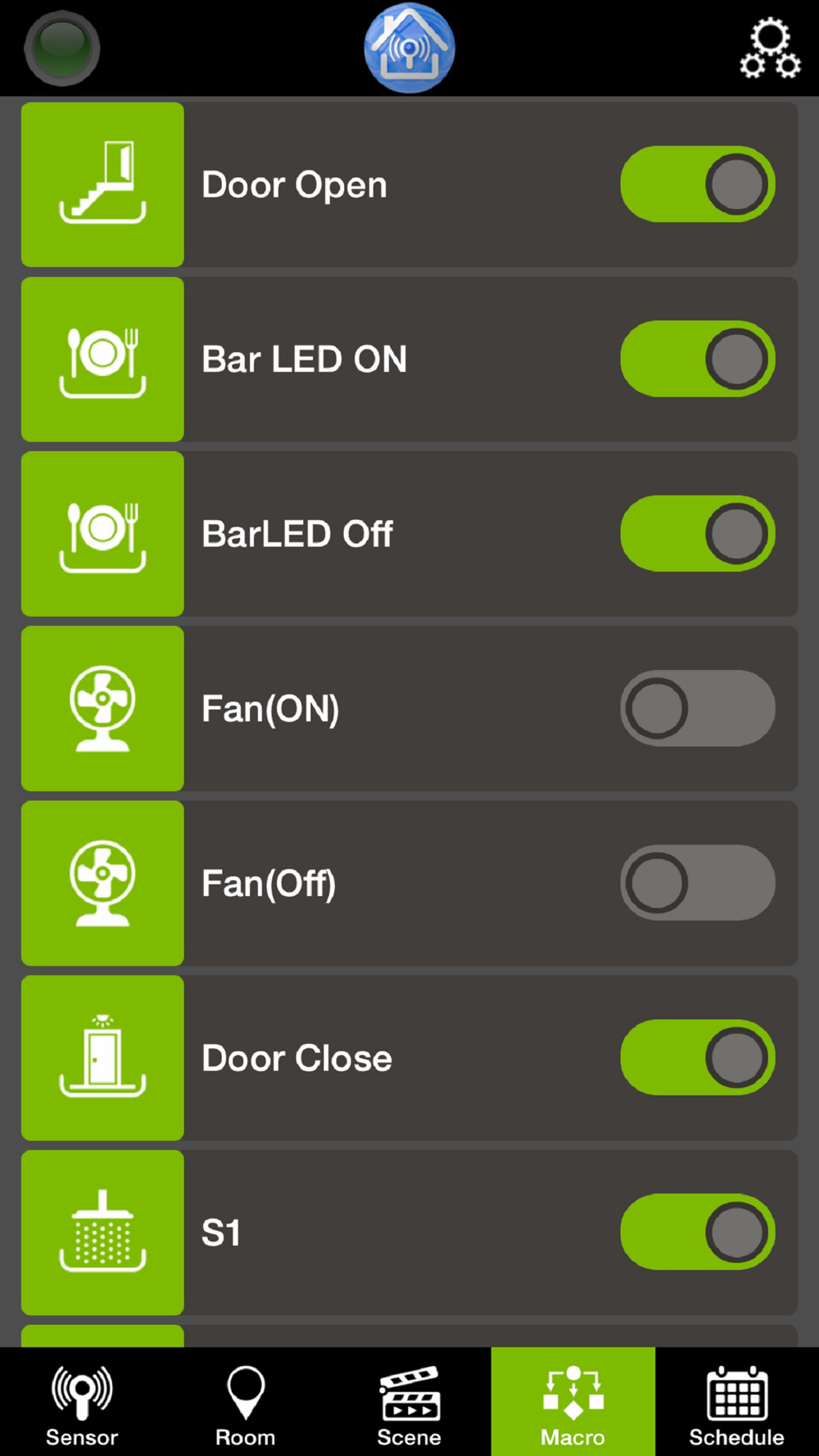The height and width of the screenshot is (1456, 819).
Task: Open settings gear icon
Action: pos(770,49)
